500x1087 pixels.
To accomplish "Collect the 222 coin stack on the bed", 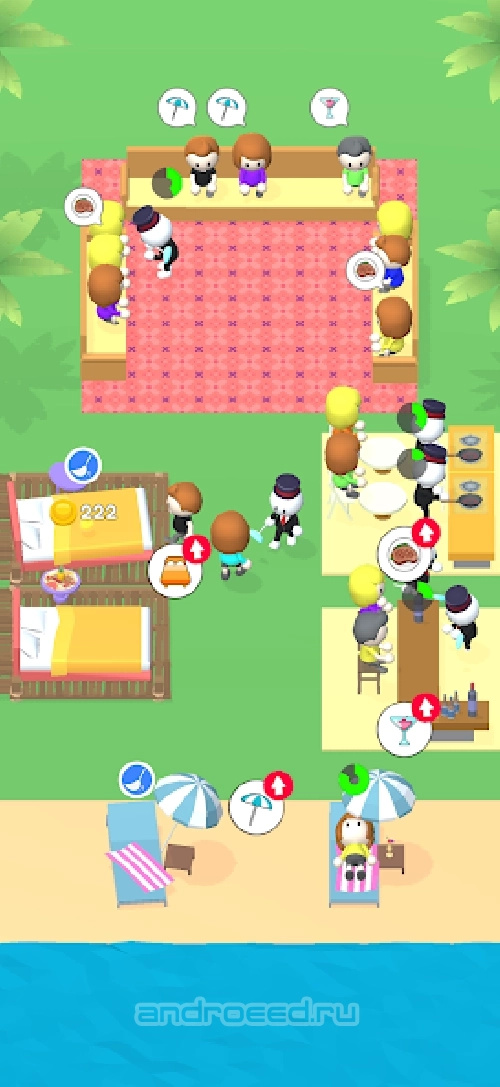I will coord(83,512).
